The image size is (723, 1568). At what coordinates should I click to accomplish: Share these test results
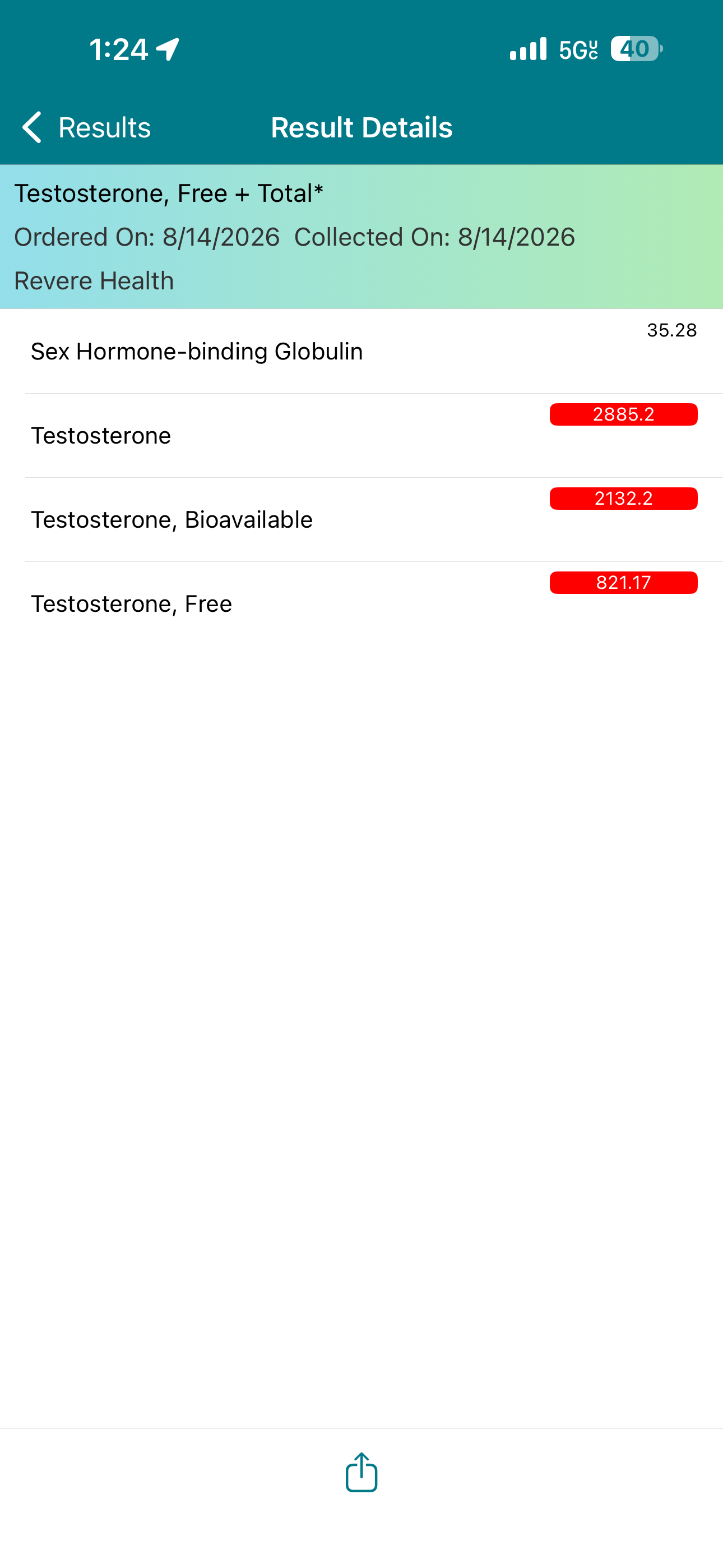point(361,1473)
